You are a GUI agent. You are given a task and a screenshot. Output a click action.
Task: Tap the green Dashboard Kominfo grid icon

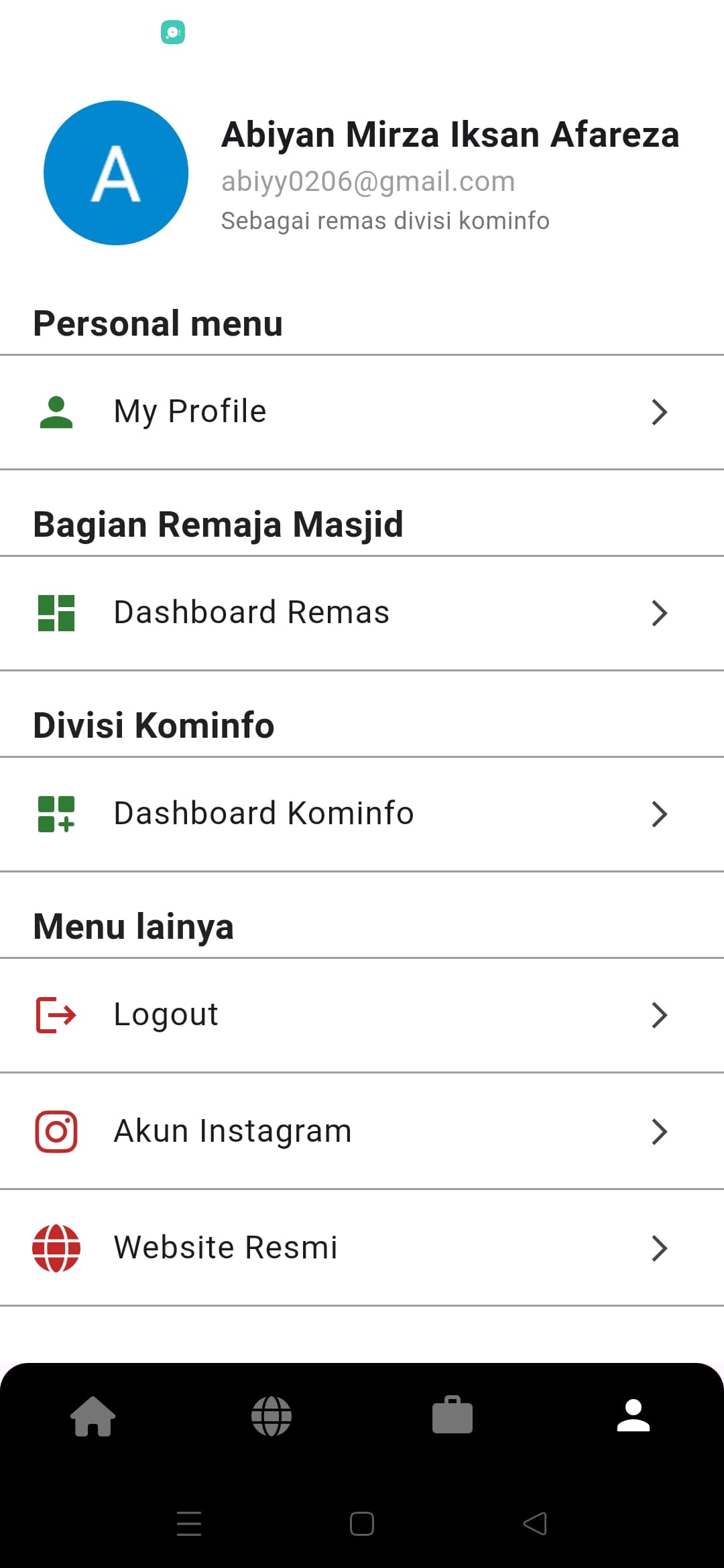[57, 813]
